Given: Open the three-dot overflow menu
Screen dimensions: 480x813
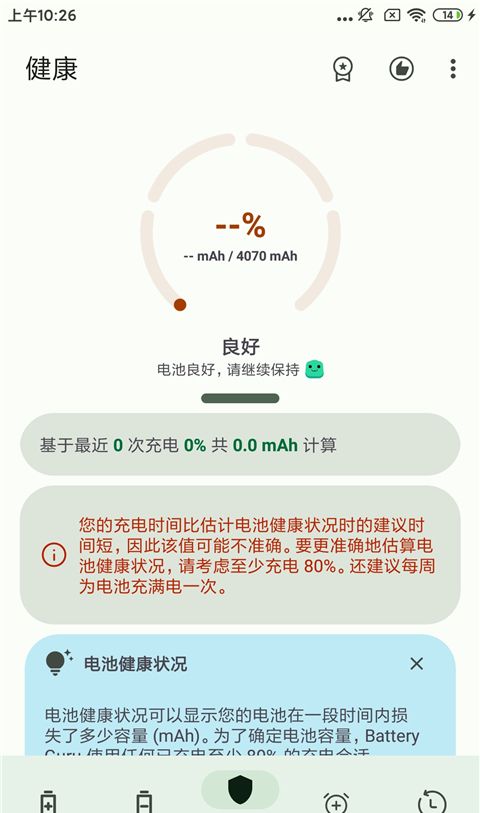Looking at the screenshot, I should pyautogui.click(x=453, y=68).
